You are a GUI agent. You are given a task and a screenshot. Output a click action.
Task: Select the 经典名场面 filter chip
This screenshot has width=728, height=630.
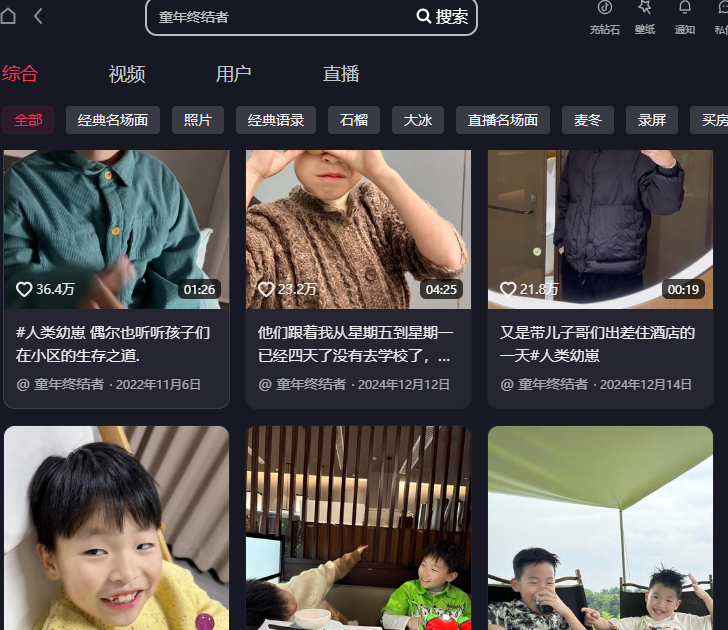tap(113, 120)
